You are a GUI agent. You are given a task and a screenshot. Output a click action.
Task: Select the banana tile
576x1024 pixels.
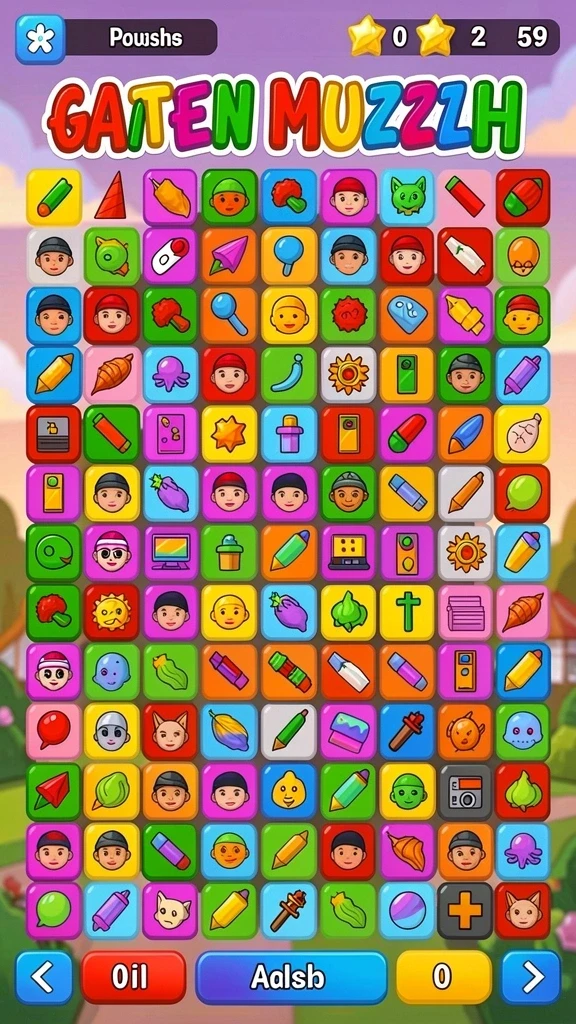(x=289, y=374)
